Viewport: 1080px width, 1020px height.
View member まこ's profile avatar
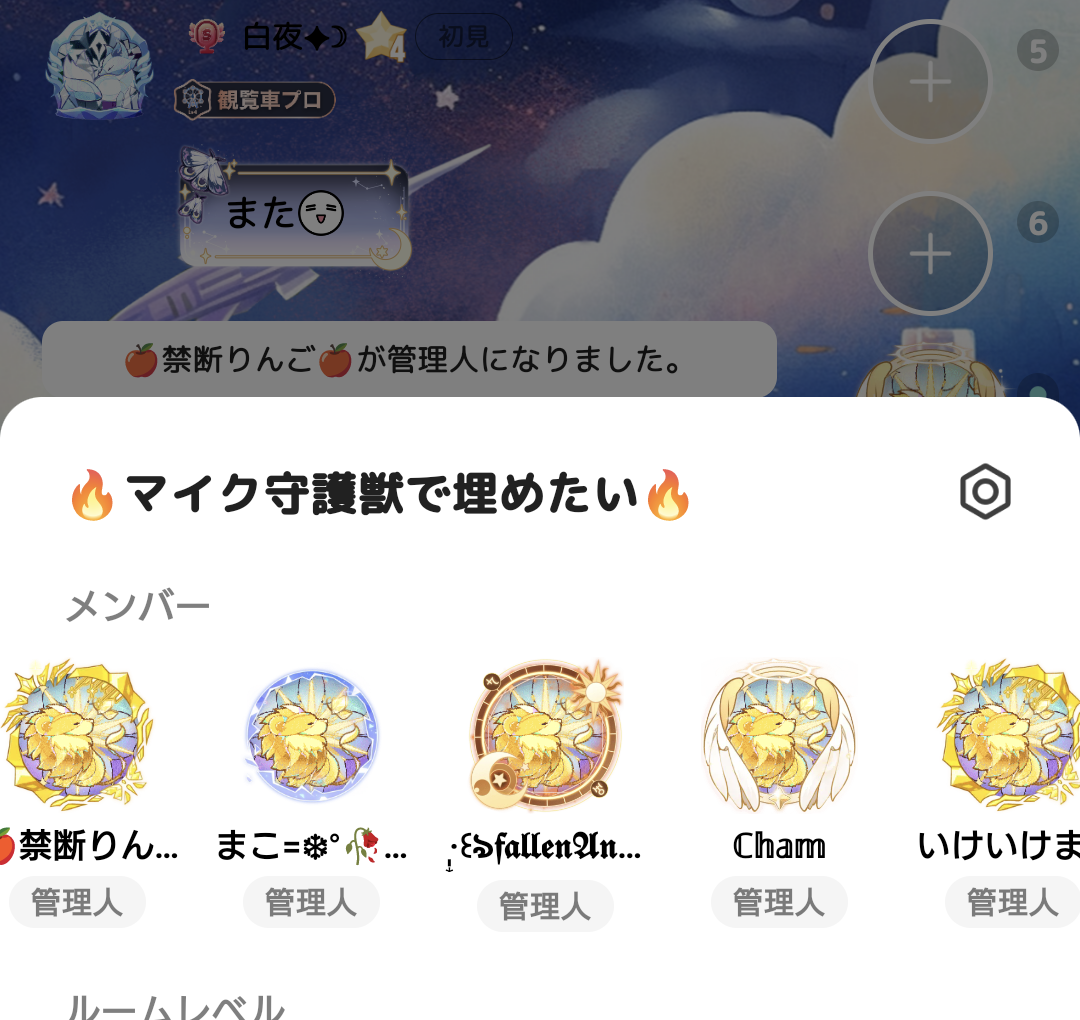click(x=311, y=737)
